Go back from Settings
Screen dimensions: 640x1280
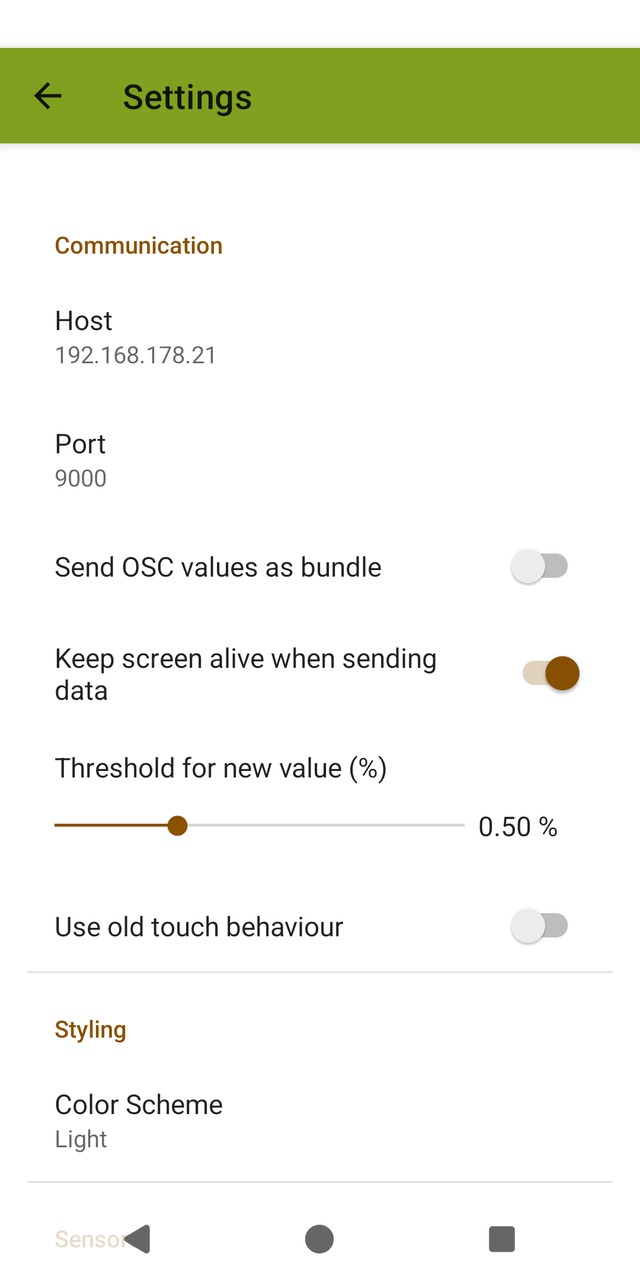47,96
